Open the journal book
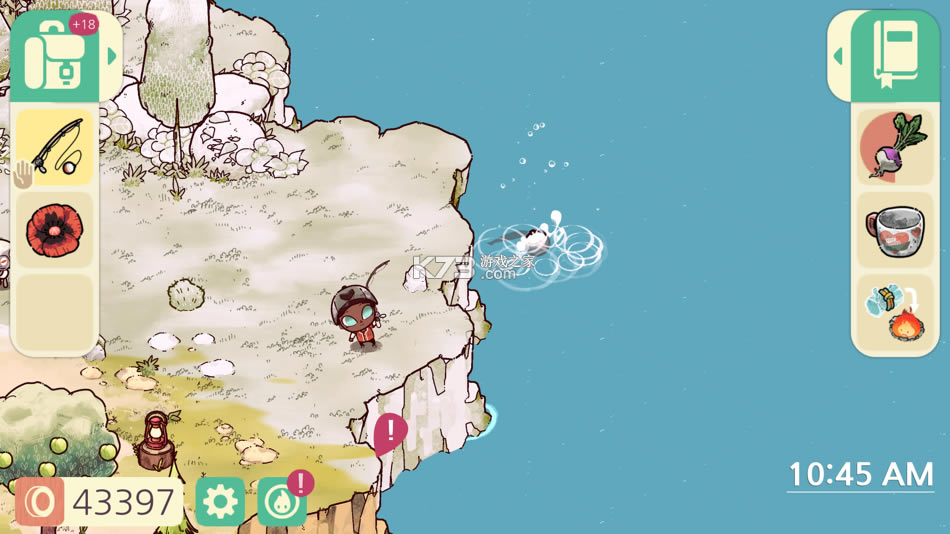Image resolution: width=950 pixels, height=534 pixels. (x=894, y=56)
